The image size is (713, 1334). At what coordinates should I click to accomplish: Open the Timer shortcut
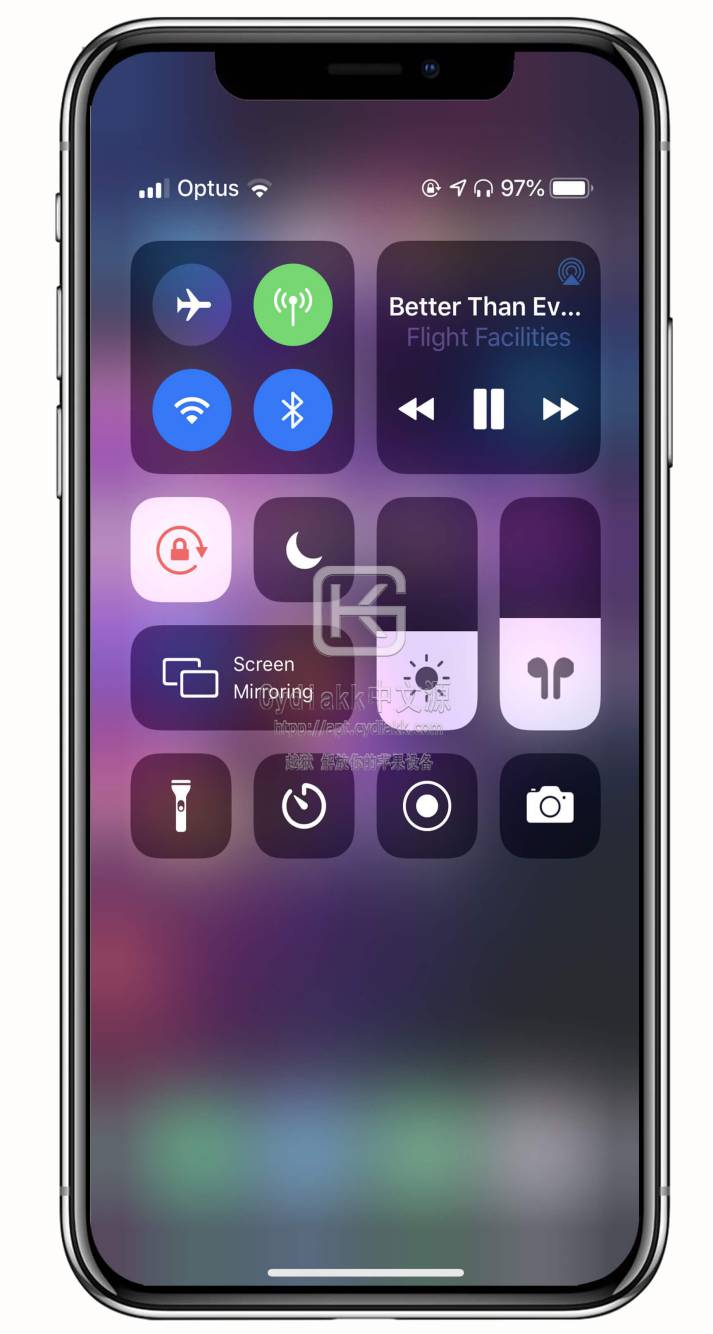pos(304,806)
